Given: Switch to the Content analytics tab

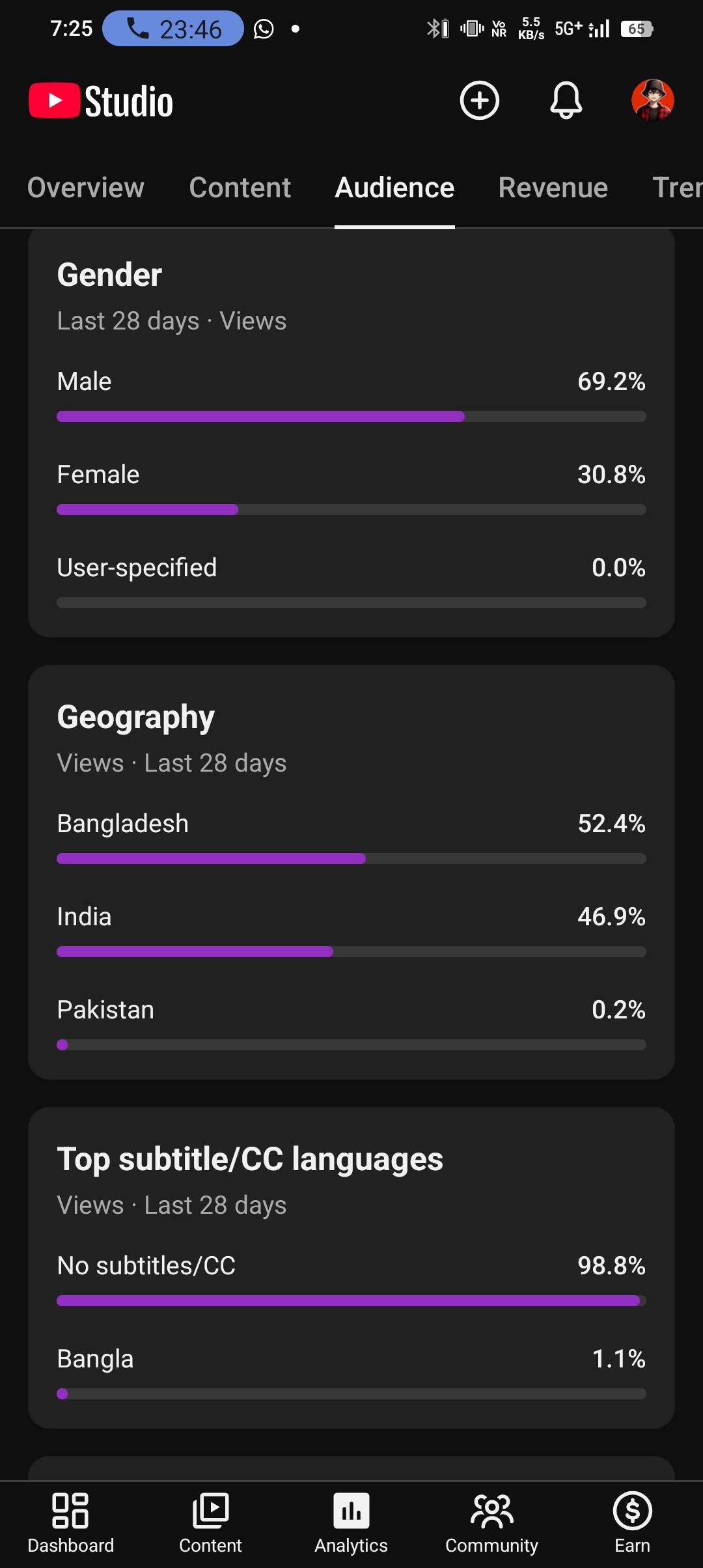Looking at the screenshot, I should click(240, 188).
